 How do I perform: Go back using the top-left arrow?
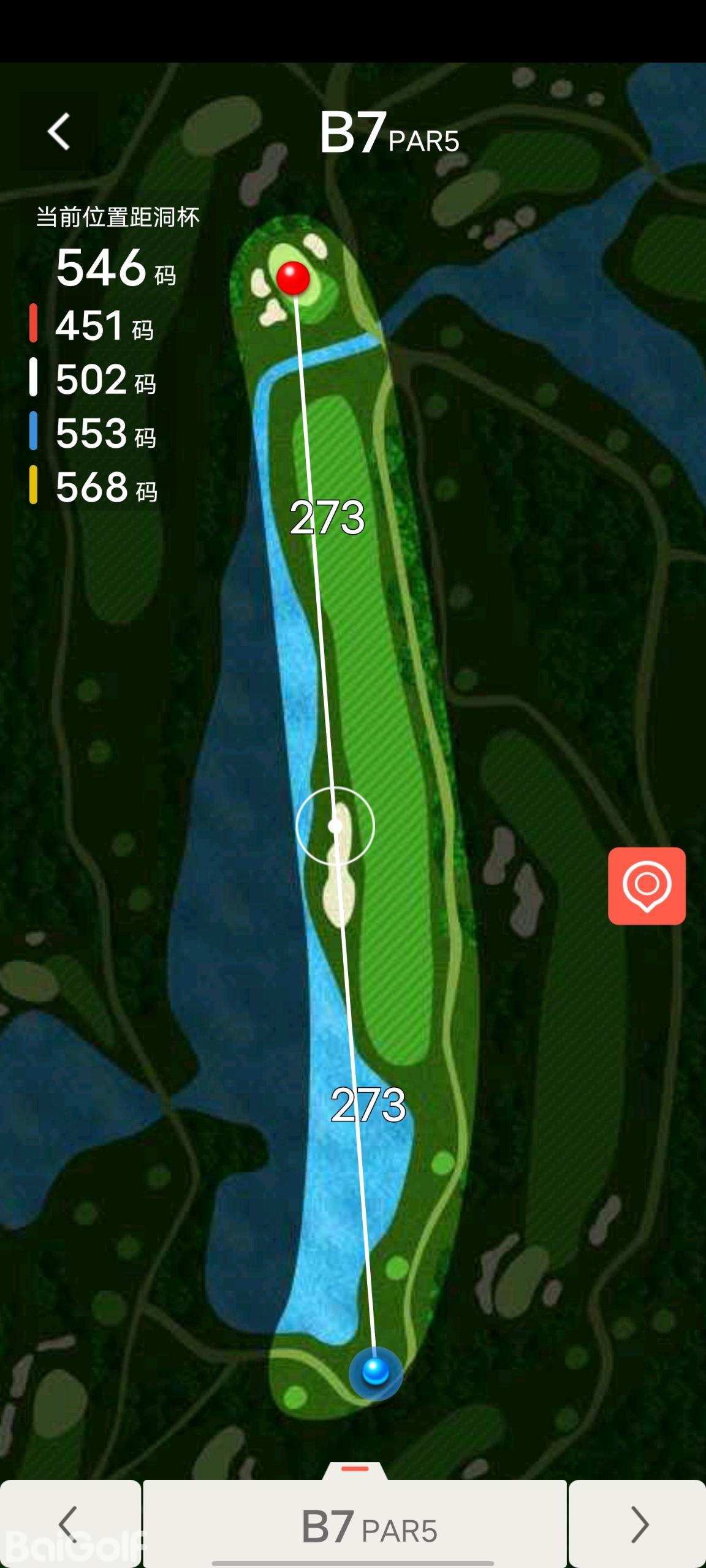(x=59, y=132)
